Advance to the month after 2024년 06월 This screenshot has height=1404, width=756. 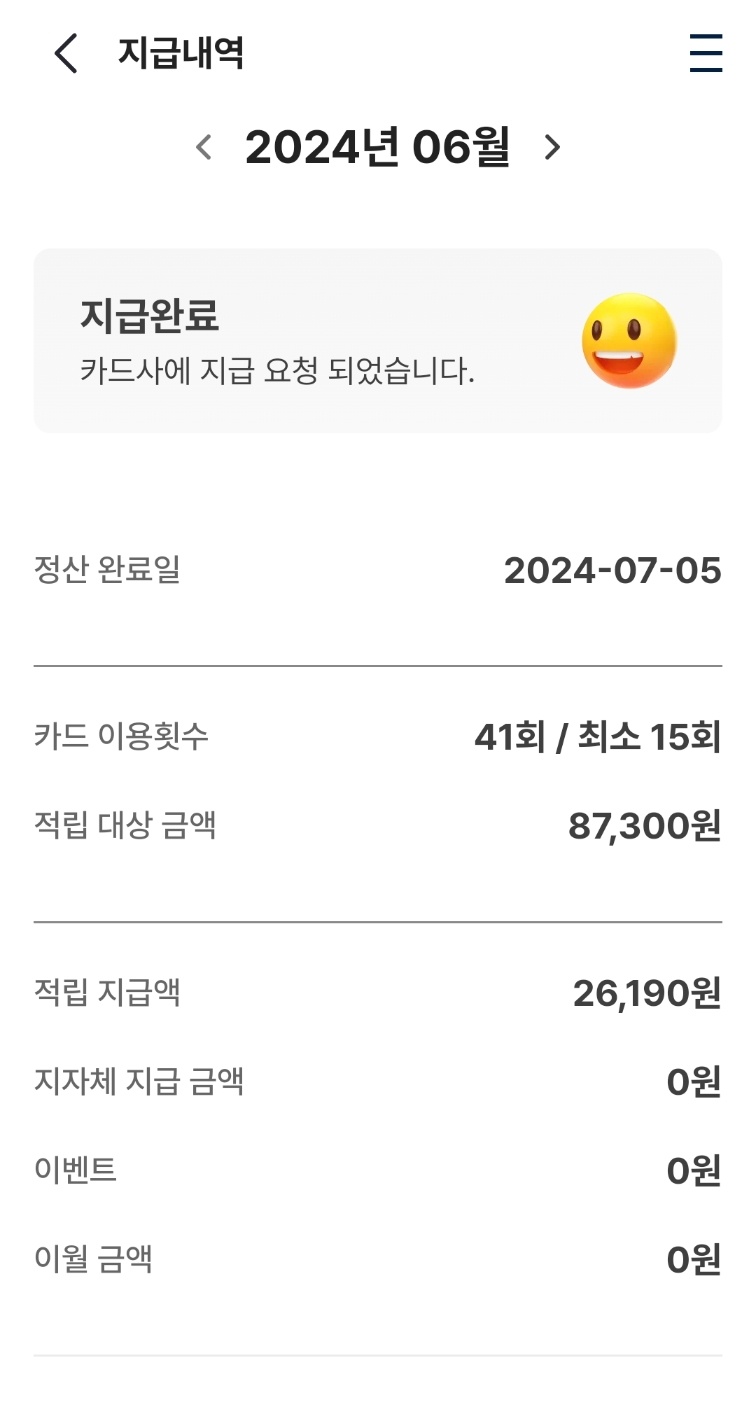coord(551,148)
